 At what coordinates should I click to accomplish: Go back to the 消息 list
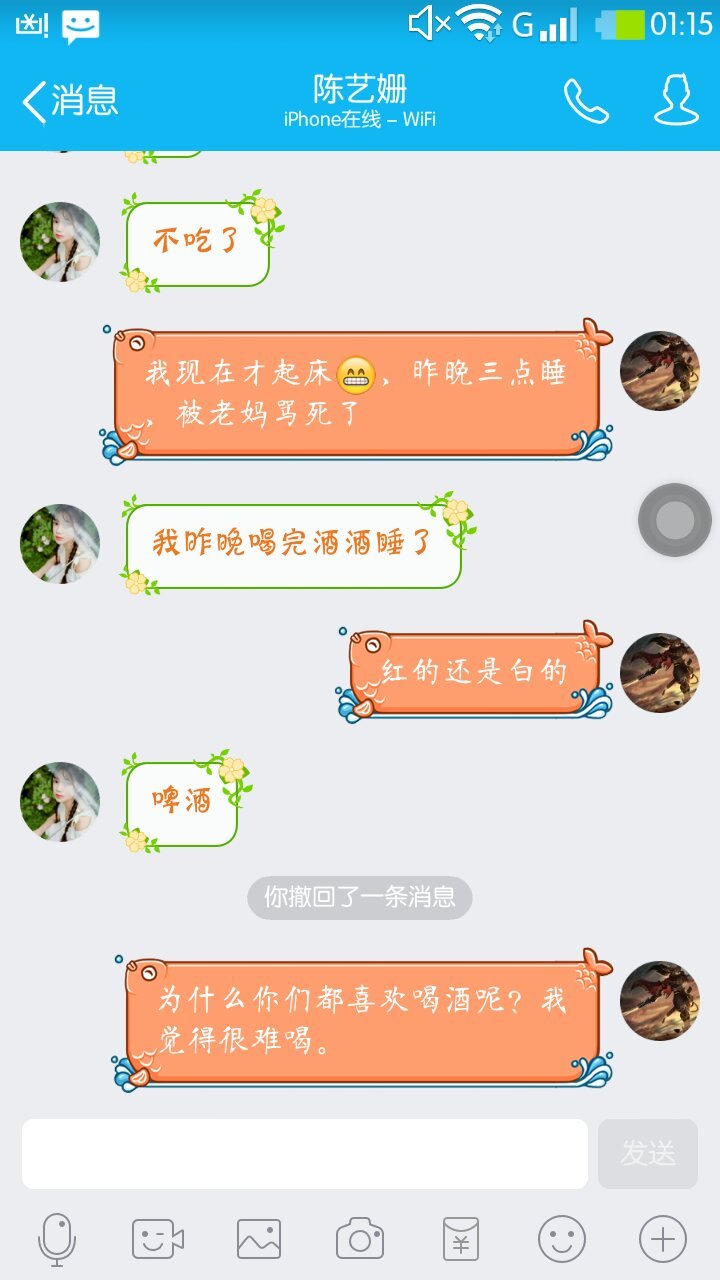tap(70, 101)
